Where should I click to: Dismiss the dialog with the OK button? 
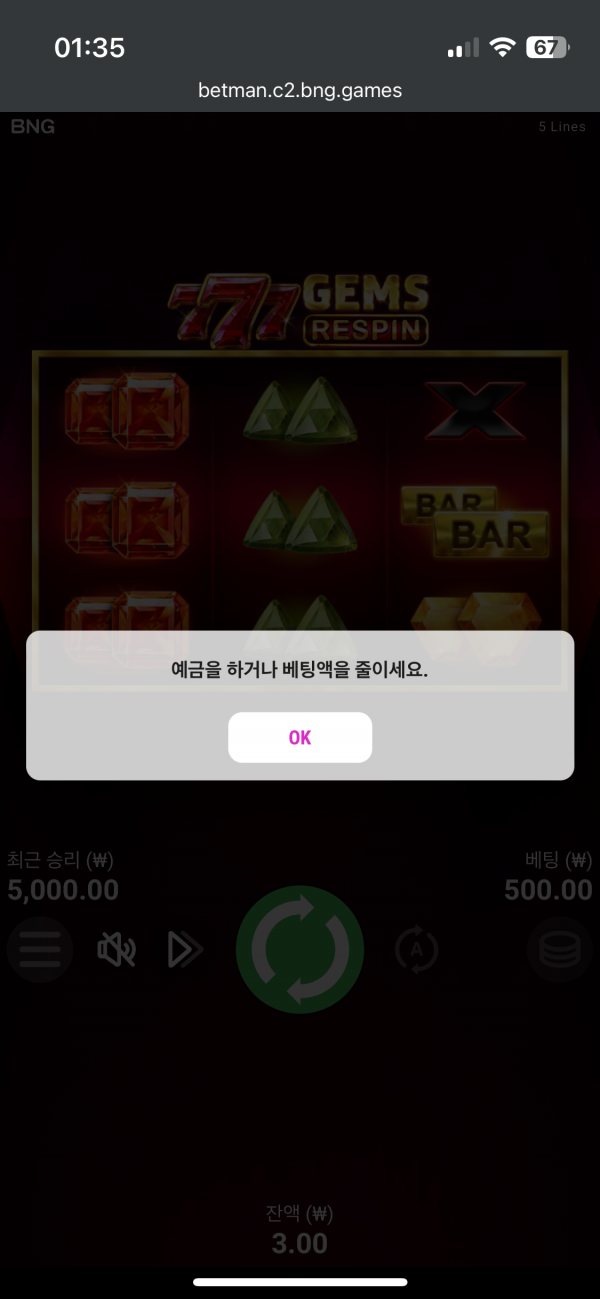(300, 738)
